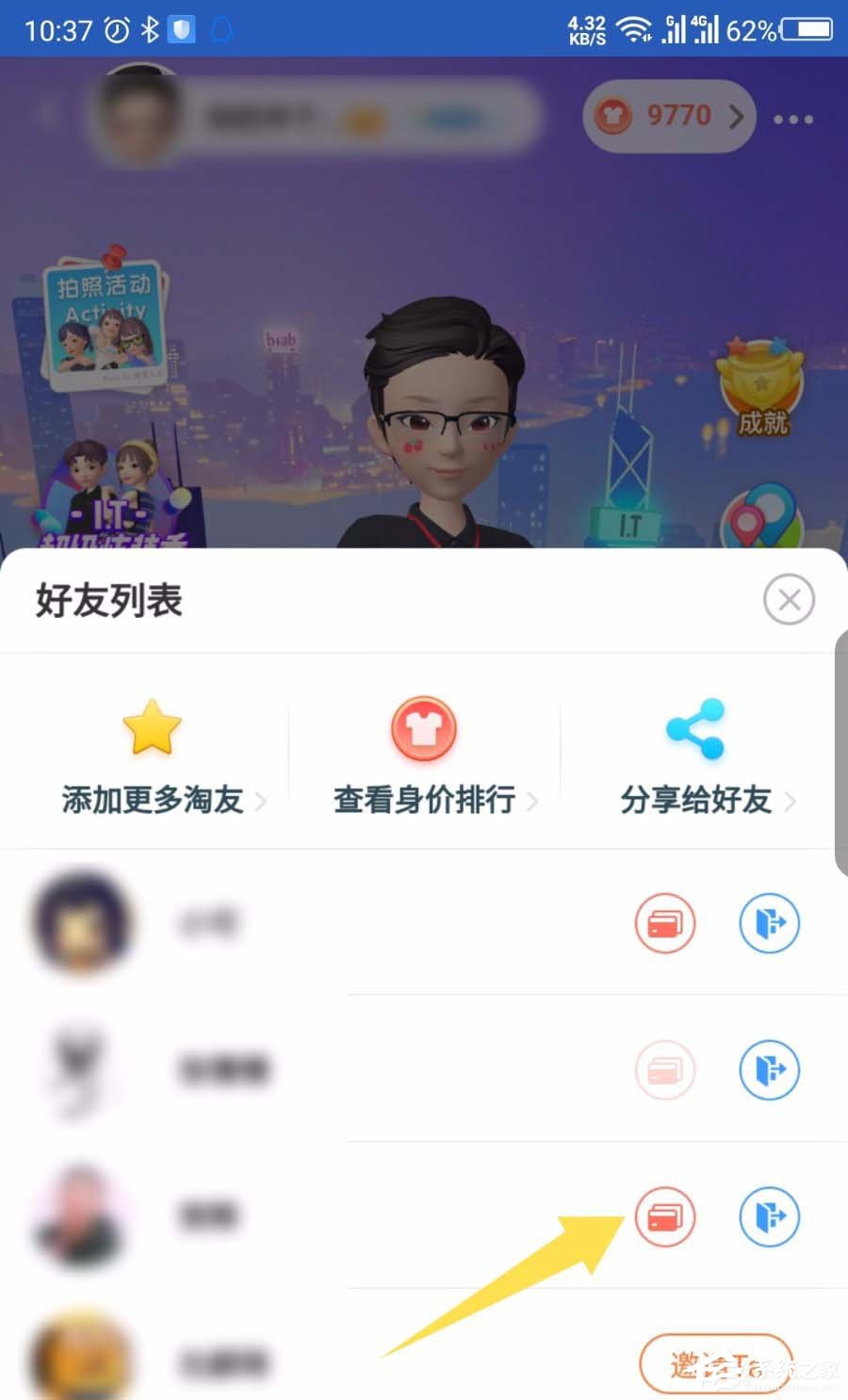The width and height of the screenshot is (848, 1400).
Task: Click the star icon above 添加更多淘友
Action: (152, 728)
